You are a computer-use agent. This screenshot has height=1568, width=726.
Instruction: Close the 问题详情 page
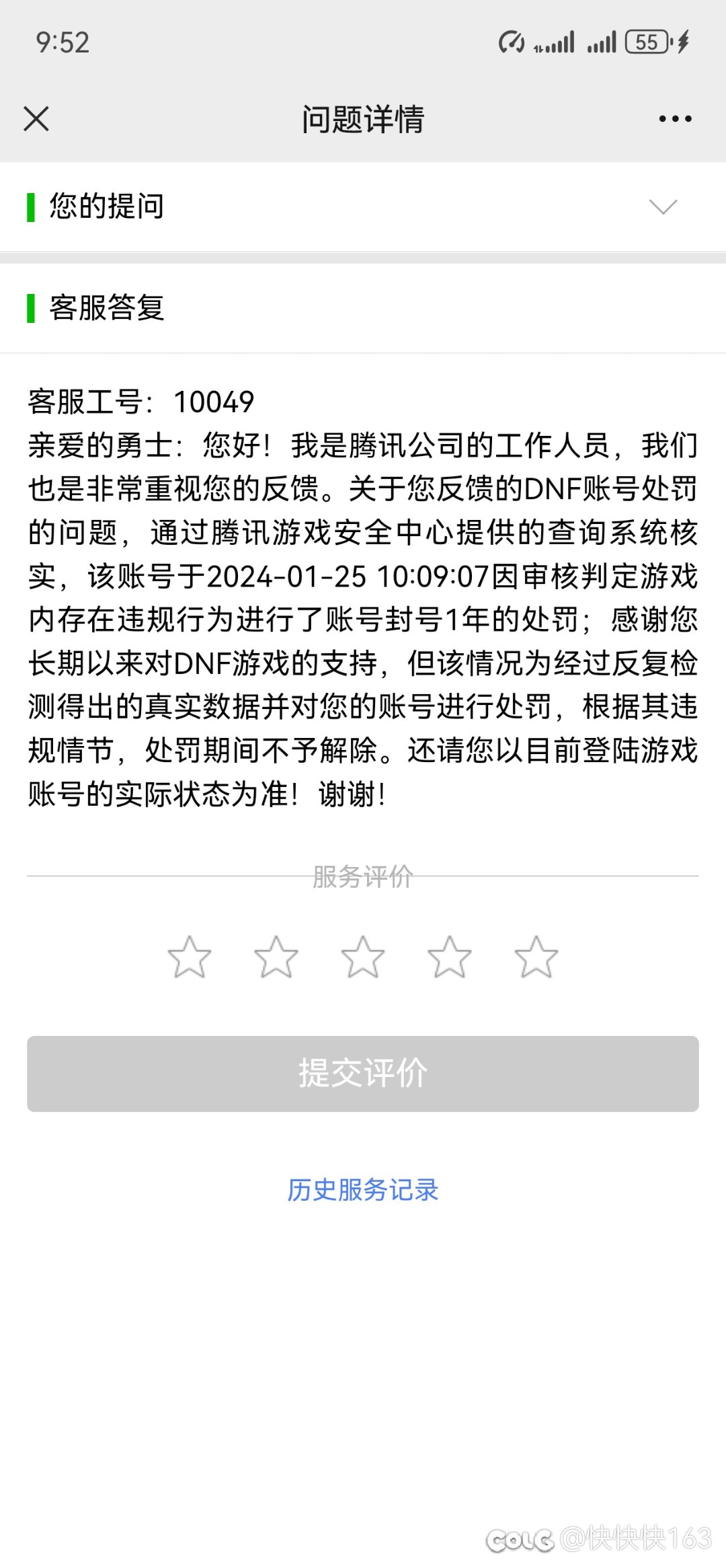click(x=36, y=119)
